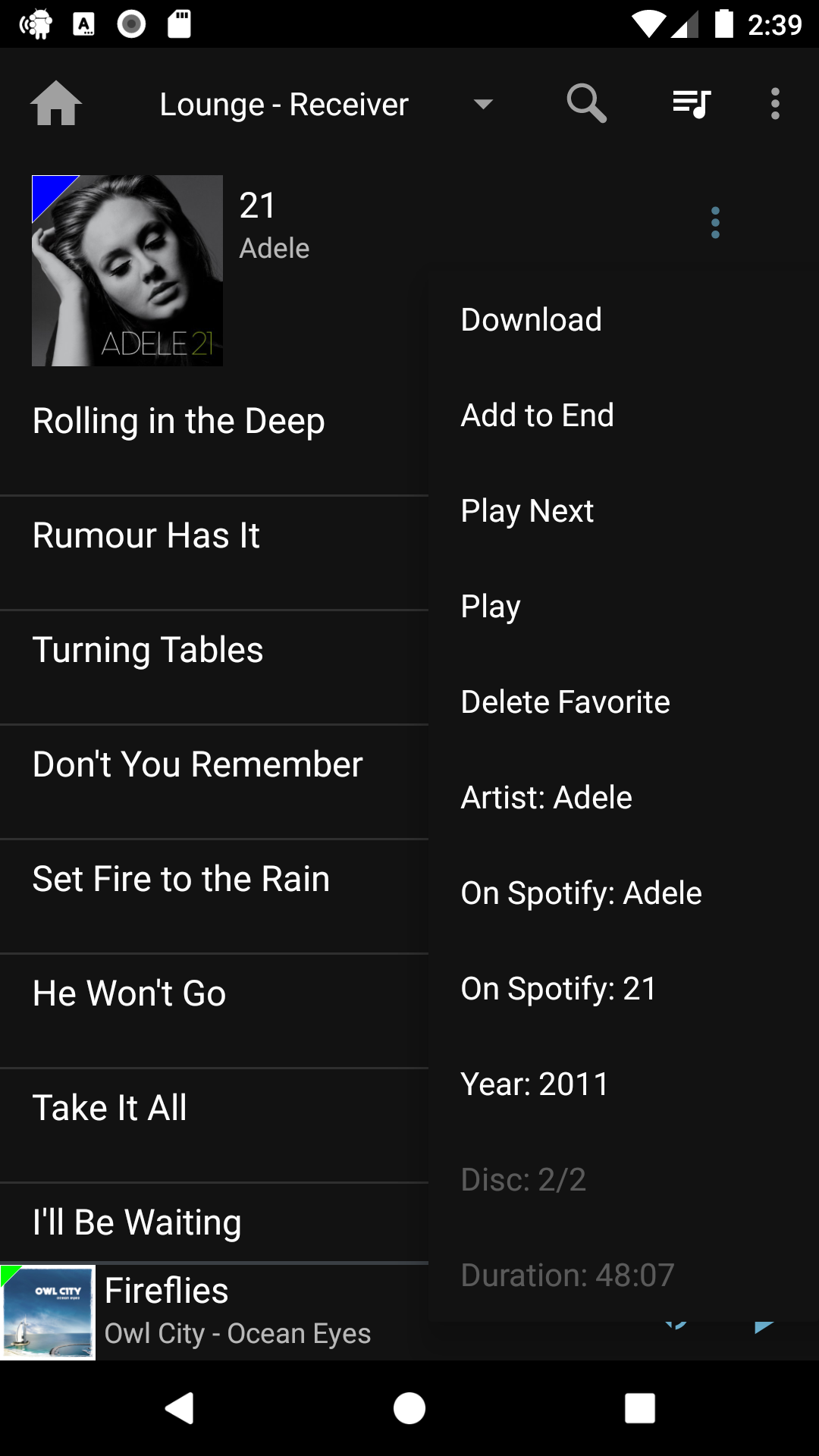
Task: Open the app bar overflow menu
Action: tap(775, 104)
